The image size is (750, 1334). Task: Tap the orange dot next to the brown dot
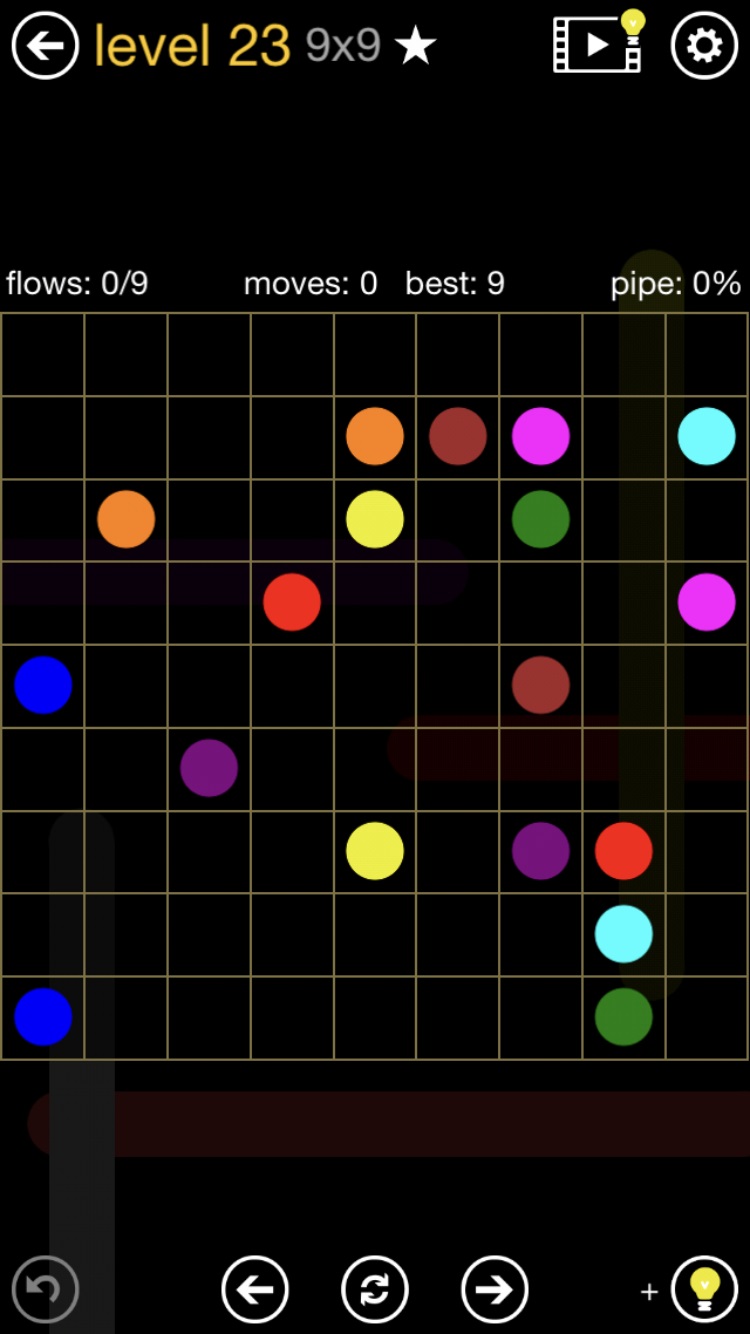374,436
